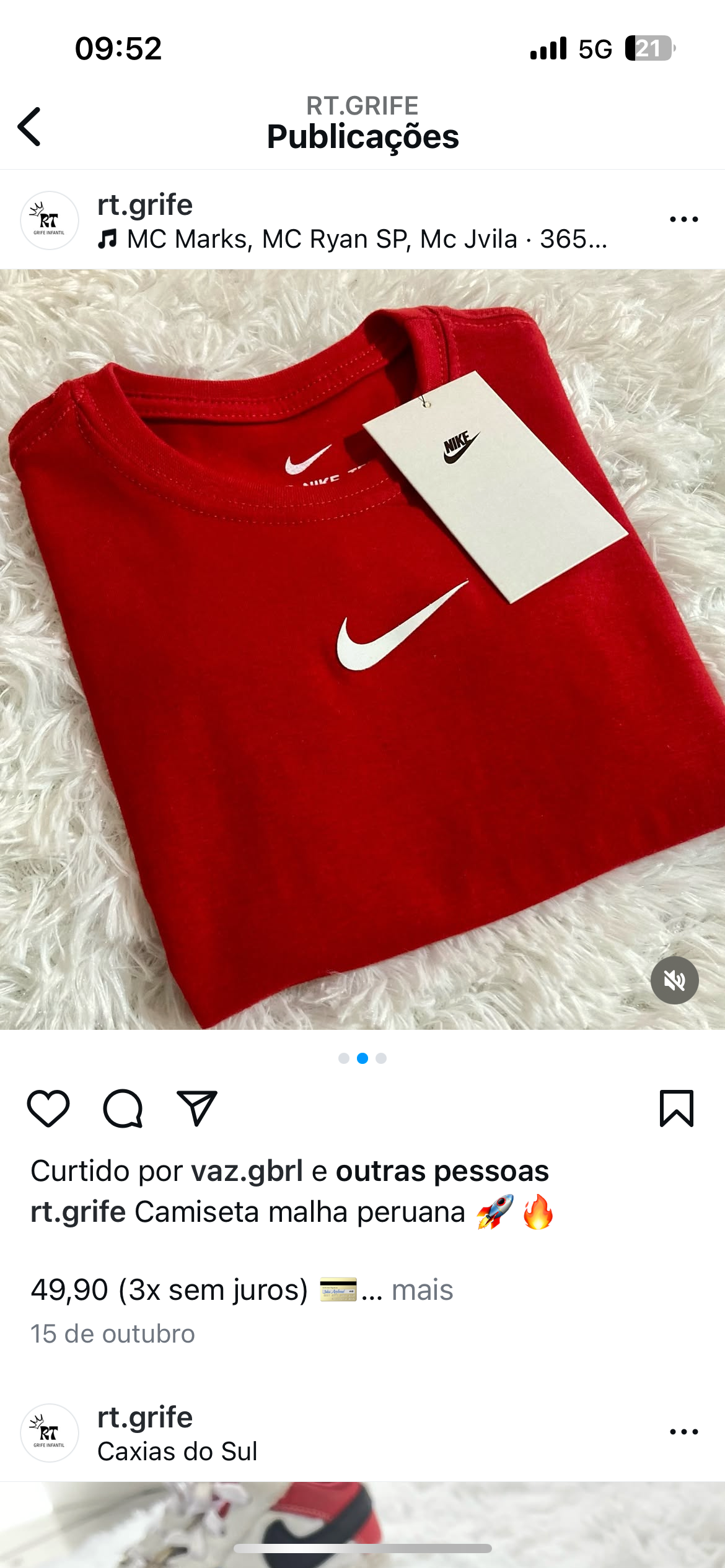The height and width of the screenshot is (1568, 725).
Task: Open options menu for Caxias do Sul post
Action: tap(683, 1432)
